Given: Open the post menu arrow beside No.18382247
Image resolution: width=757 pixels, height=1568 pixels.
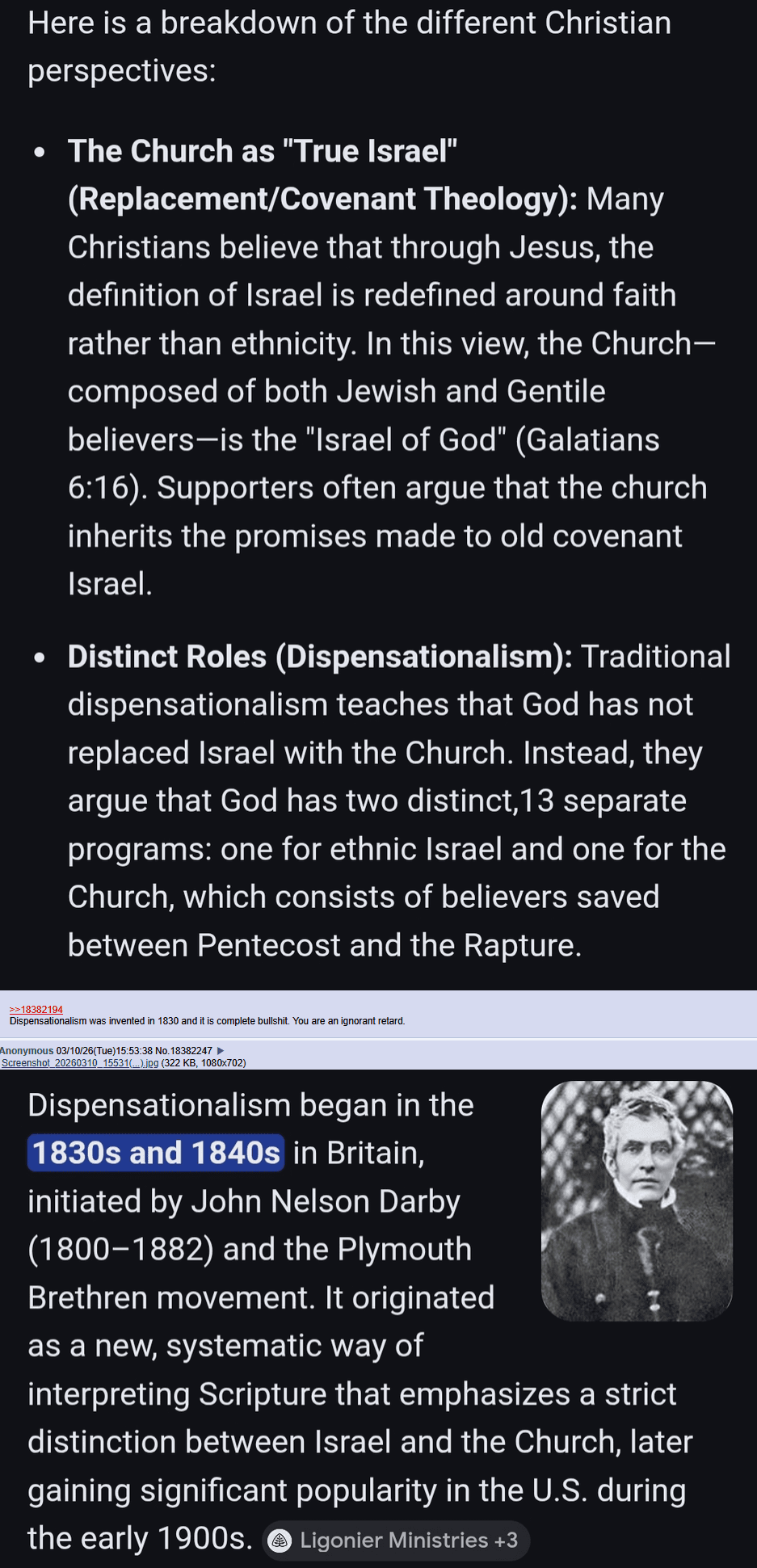Looking at the screenshot, I should 221,1050.
